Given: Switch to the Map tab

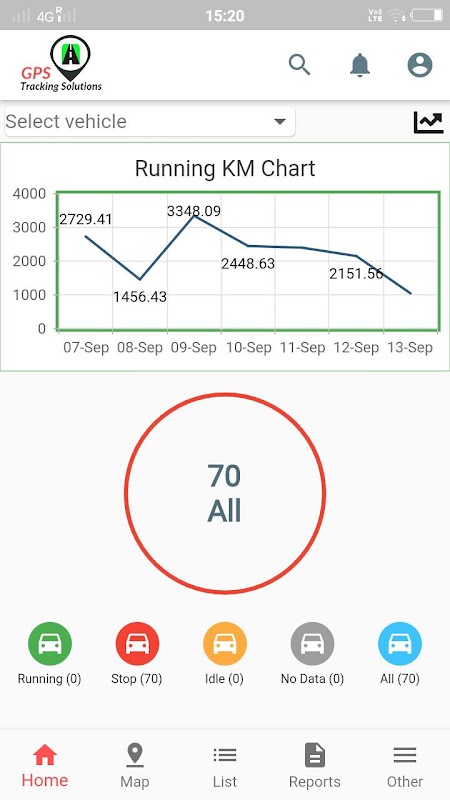Looking at the screenshot, I should [x=135, y=765].
